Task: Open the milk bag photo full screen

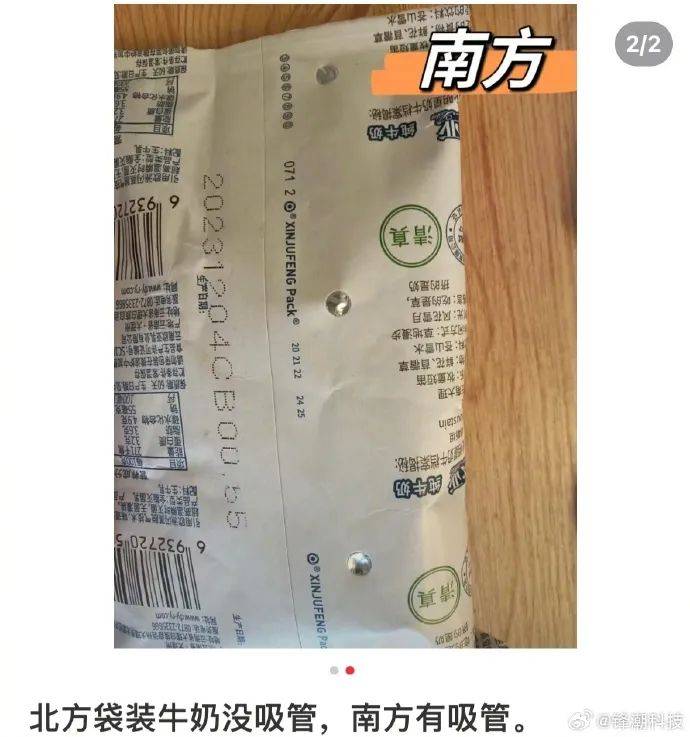Action: coord(345,330)
